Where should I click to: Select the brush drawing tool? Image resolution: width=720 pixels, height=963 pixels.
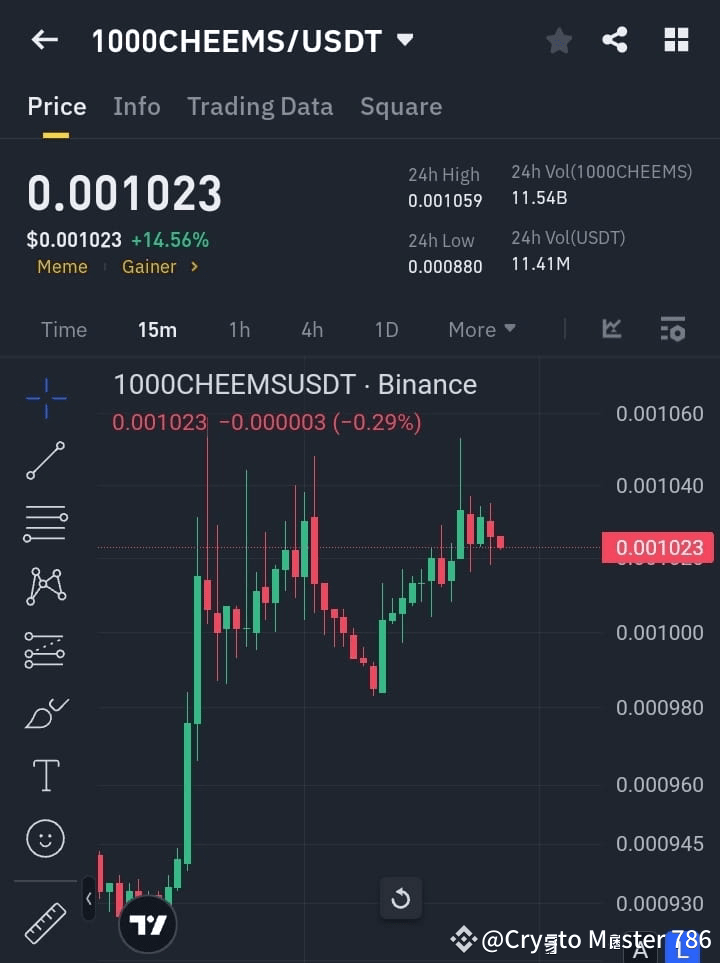coord(45,713)
